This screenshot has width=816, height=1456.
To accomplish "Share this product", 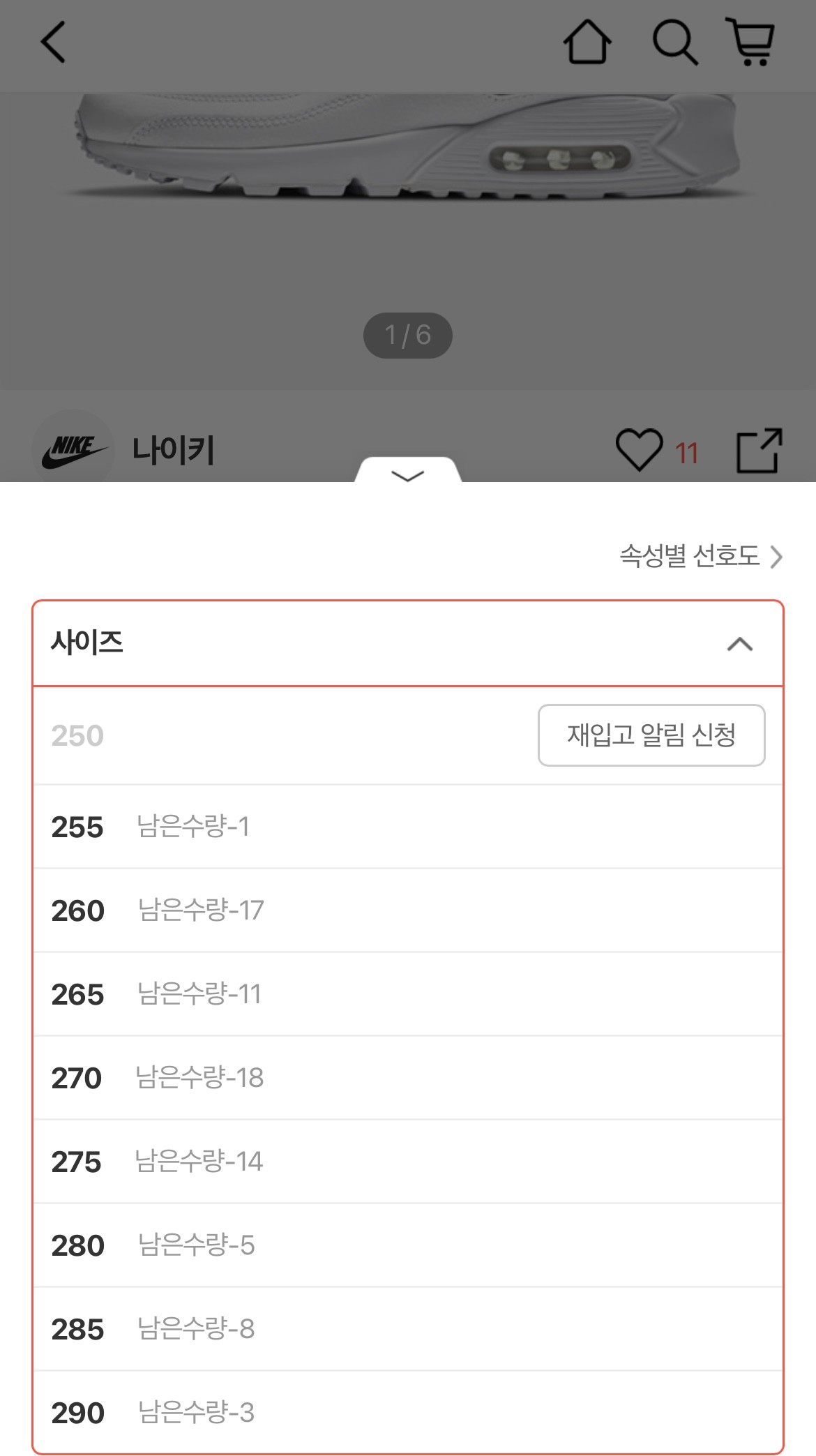I will point(760,450).
